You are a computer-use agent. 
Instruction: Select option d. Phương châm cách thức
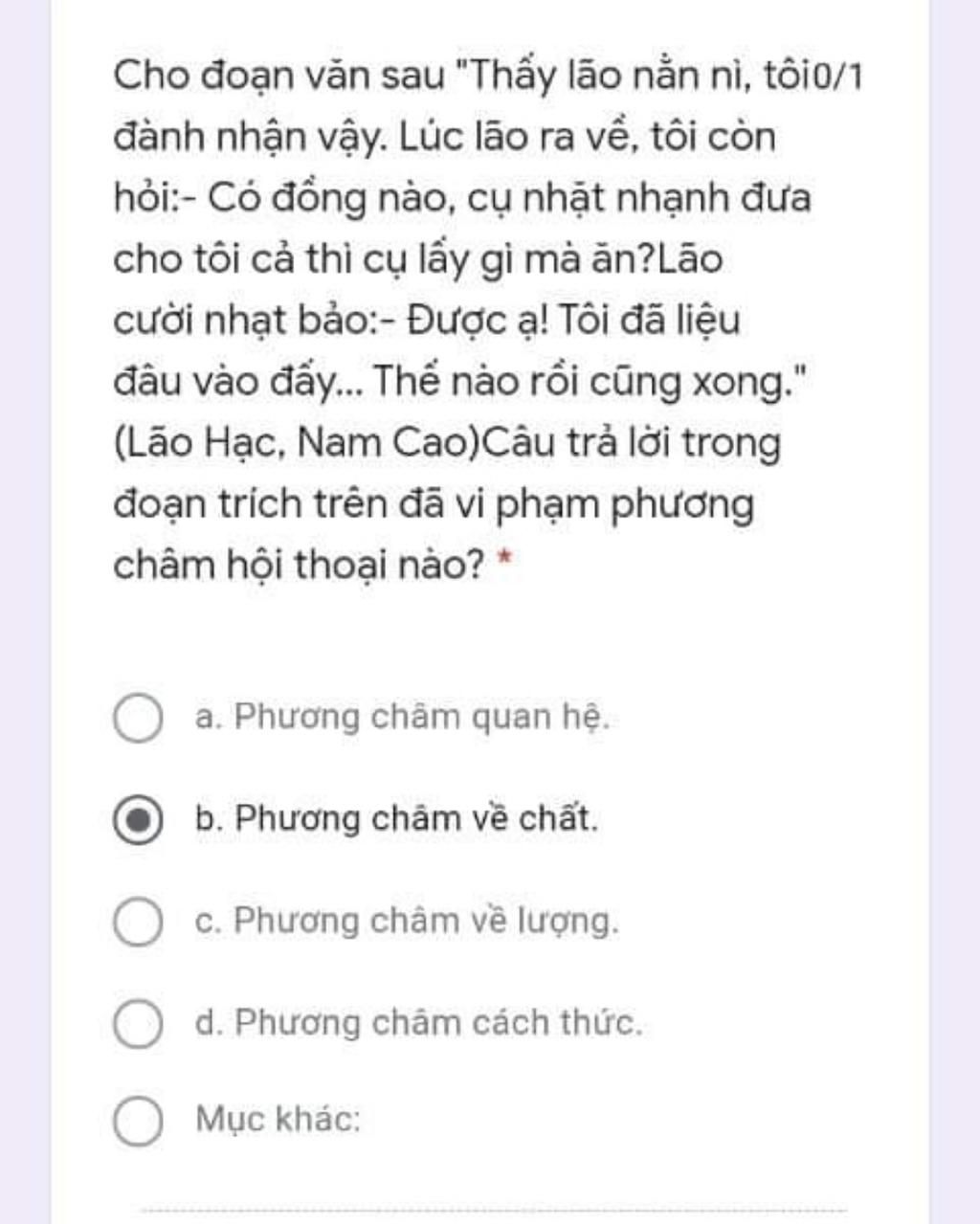138,1023
